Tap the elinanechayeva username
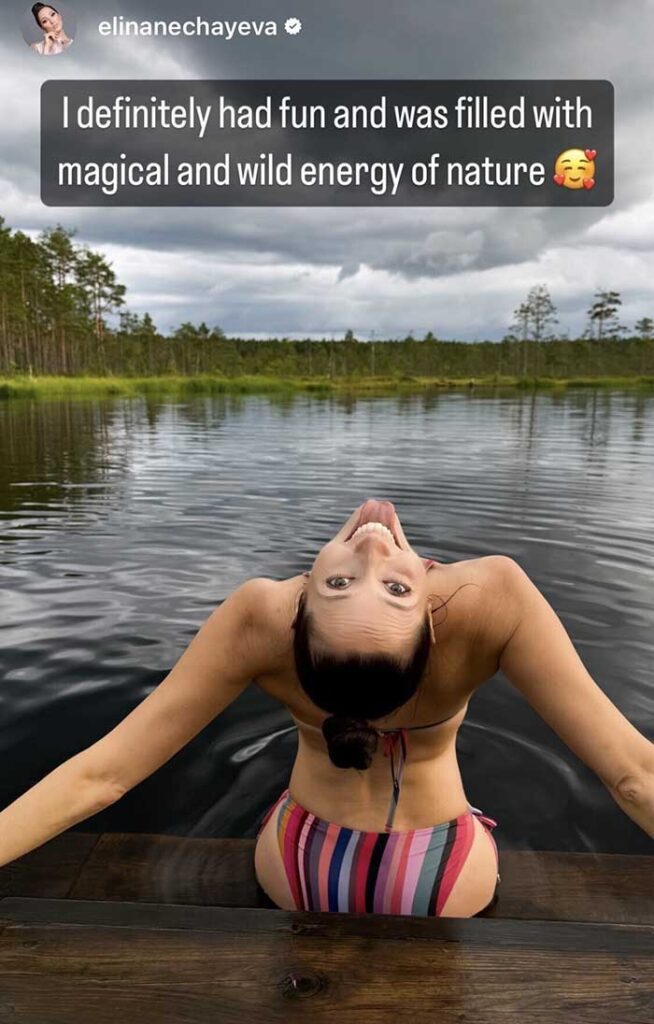The image size is (654, 1024). (x=187, y=27)
